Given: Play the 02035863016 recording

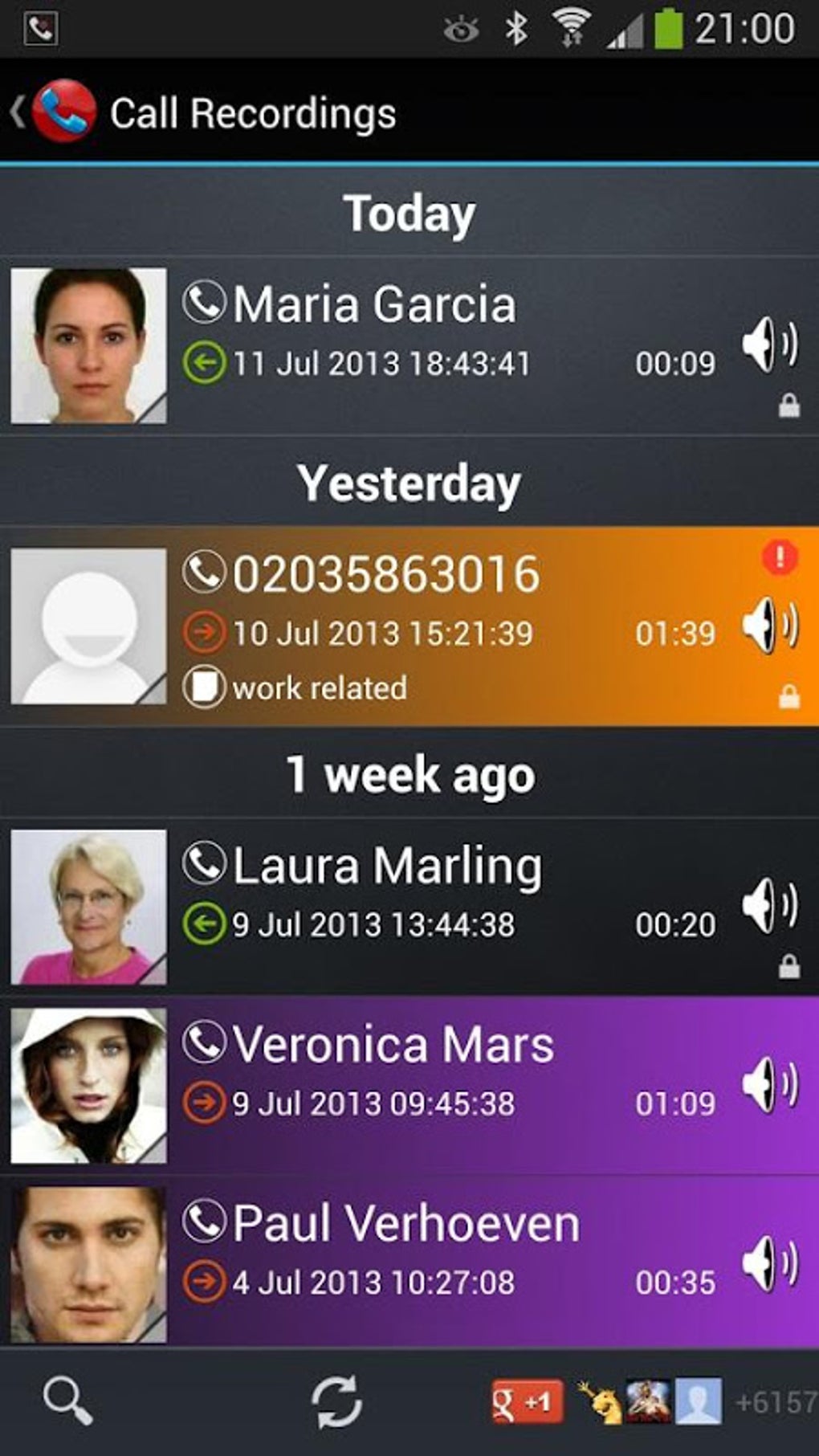Looking at the screenshot, I should (x=769, y=624).
